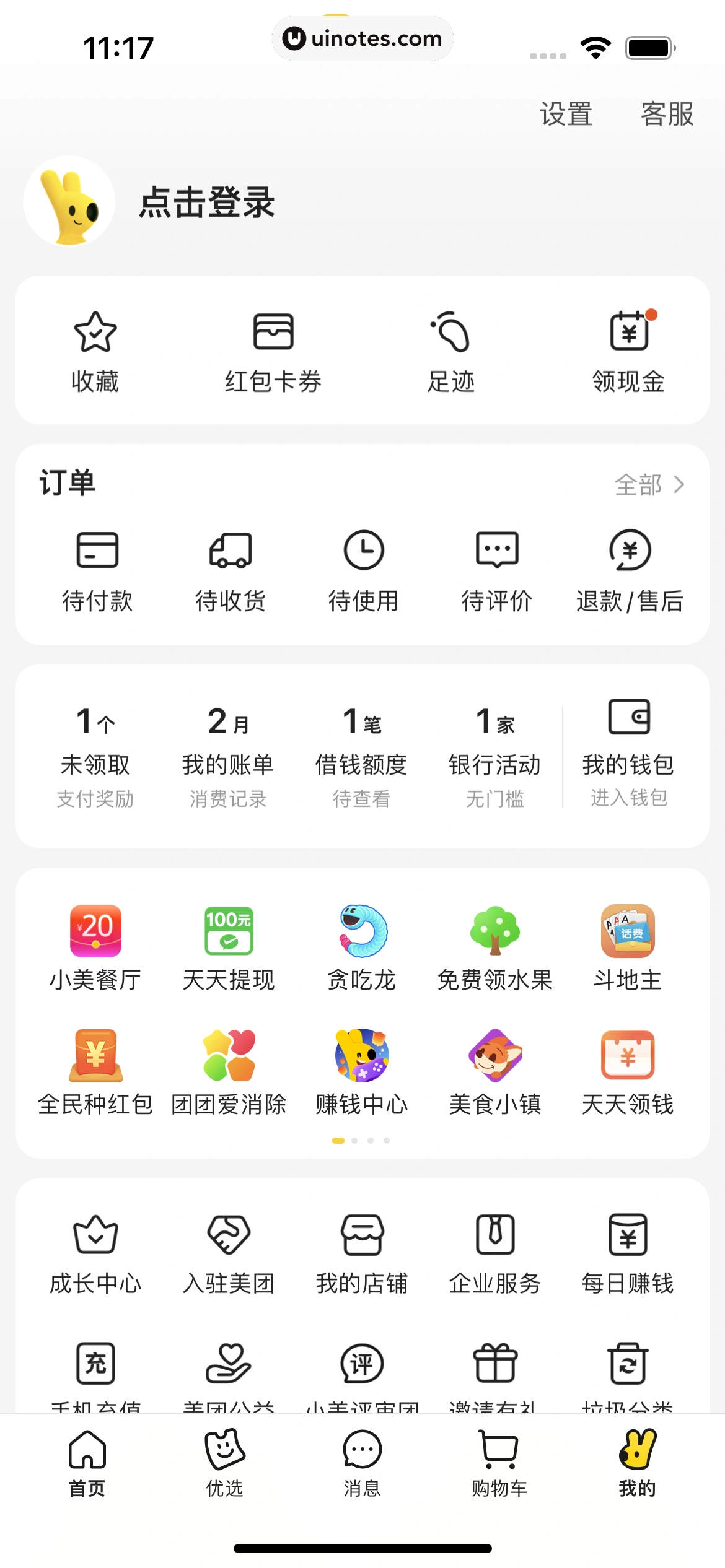Switch to 购物车 tab
The height and width of the screenshot is (1568, 725).
pyautogui.click(x=499, y=1463)
